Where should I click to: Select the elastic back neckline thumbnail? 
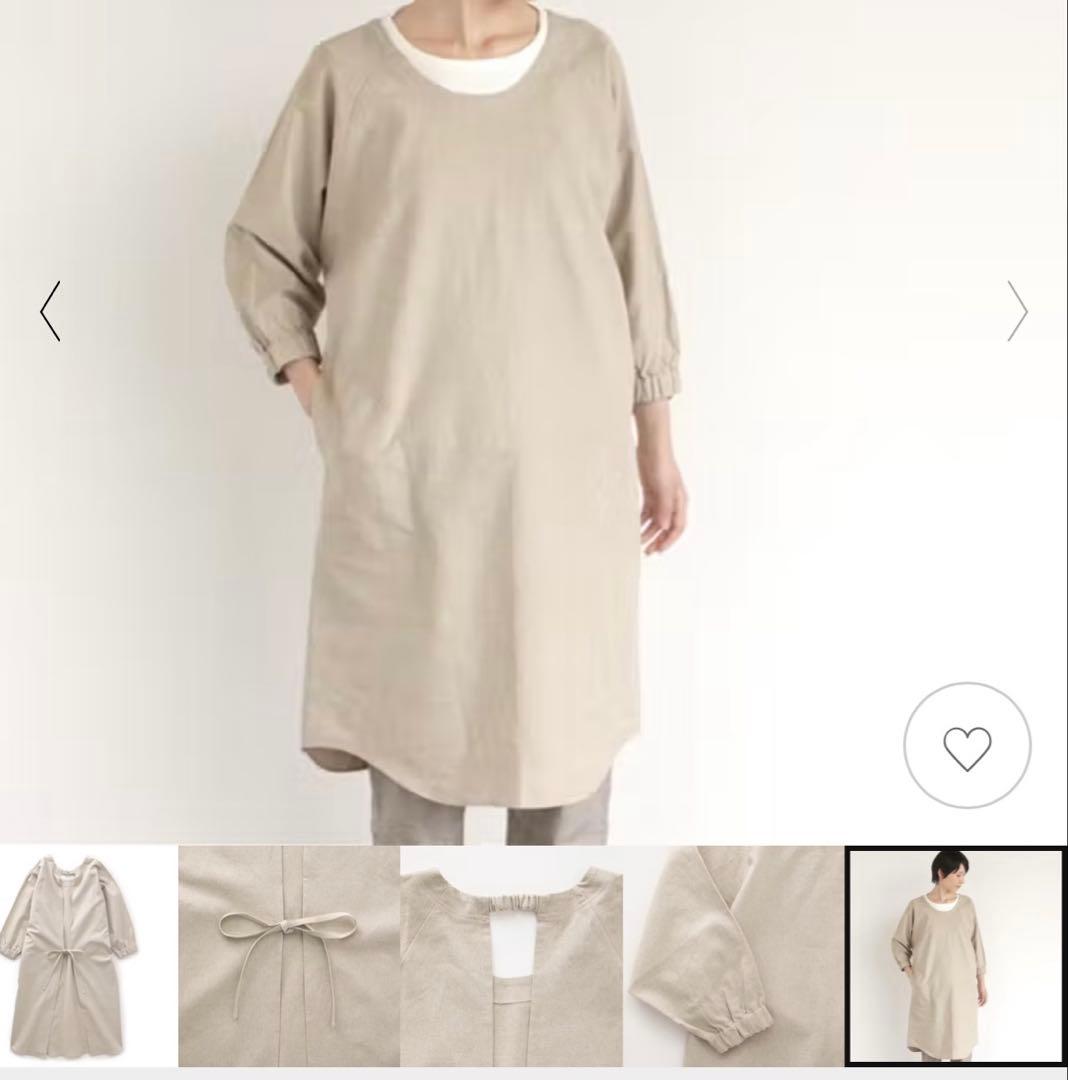pyautogui.click(x=511, y=956)
